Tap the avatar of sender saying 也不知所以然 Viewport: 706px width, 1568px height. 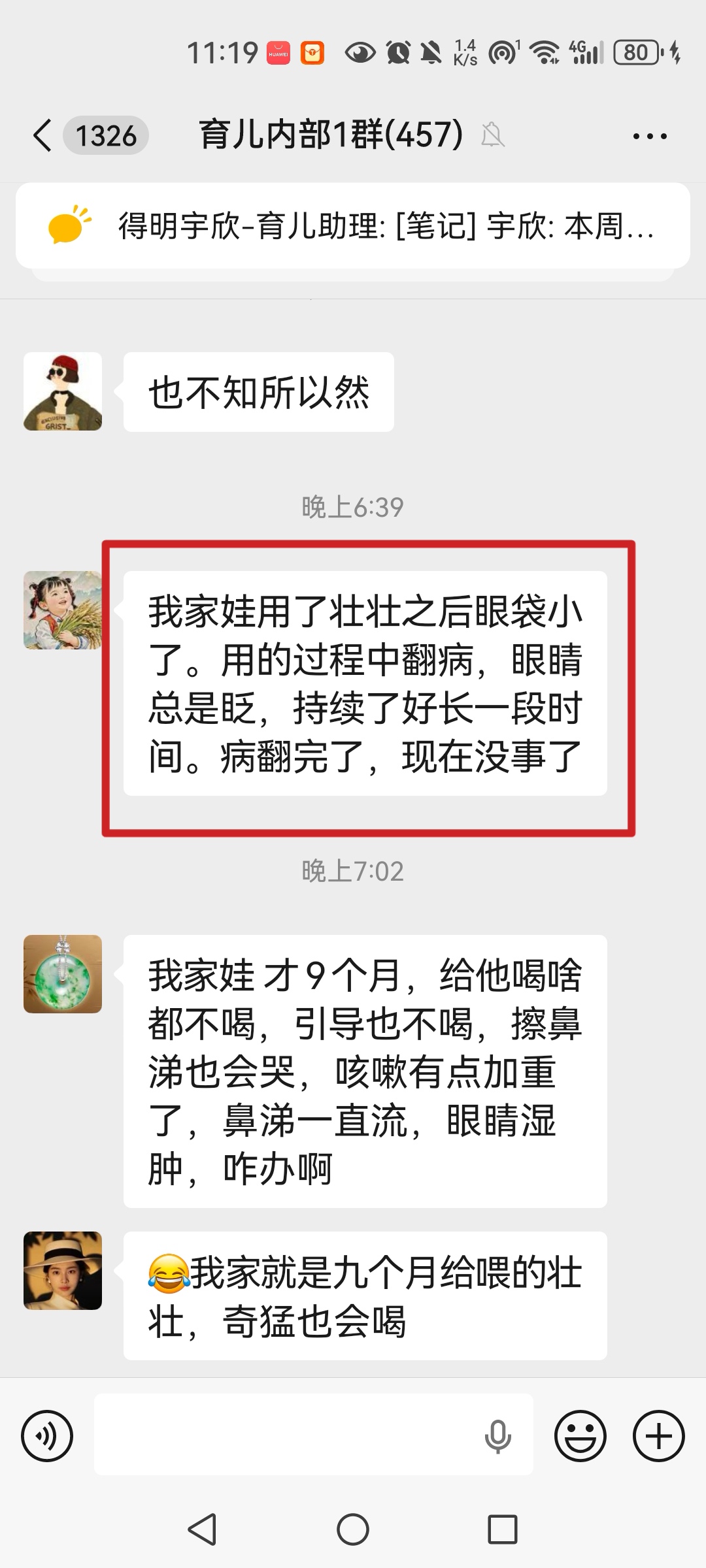tap(63, 391)
